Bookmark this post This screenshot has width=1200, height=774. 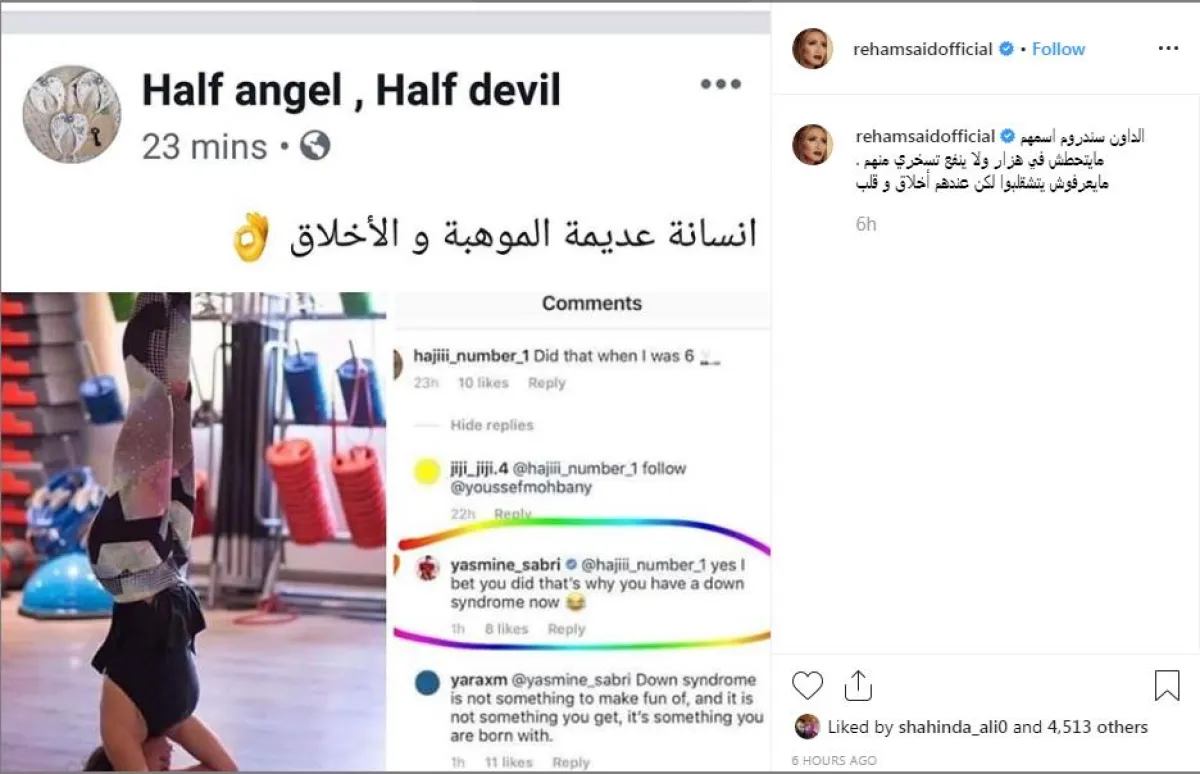tap(1167, 685)
